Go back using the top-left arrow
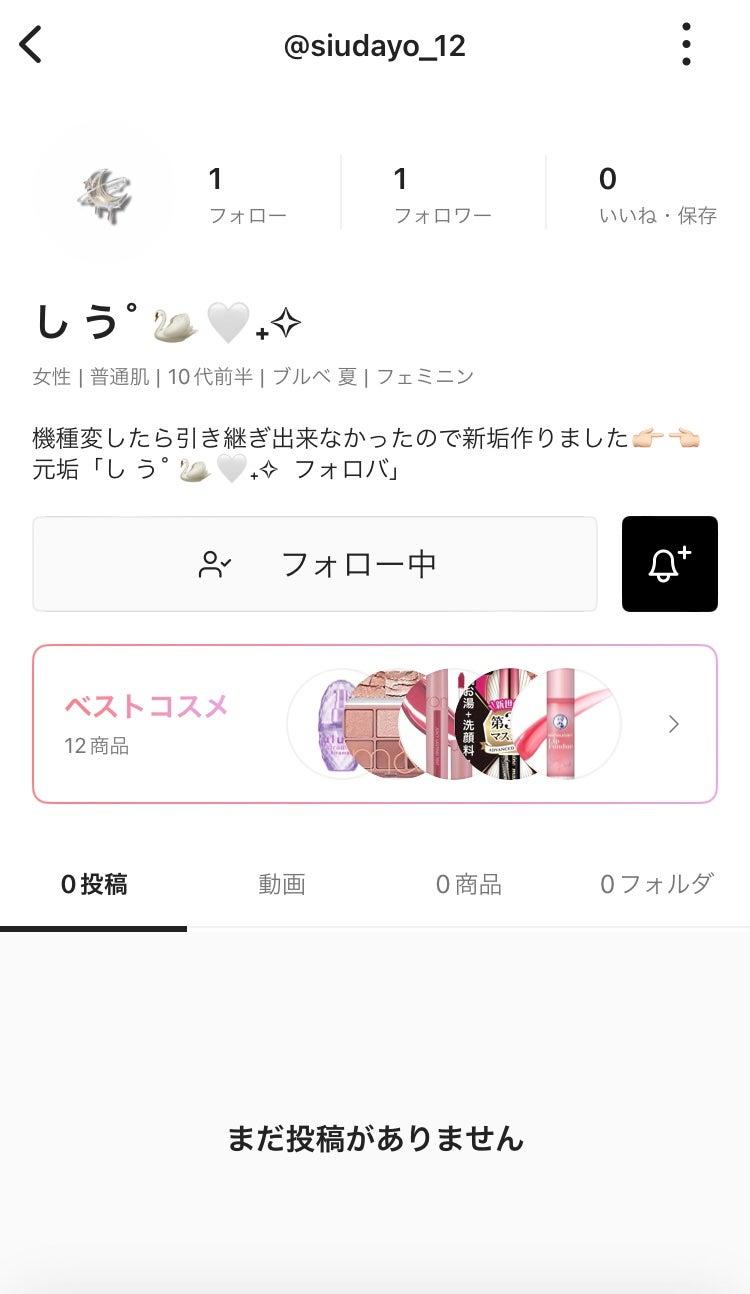 [32, 45]
